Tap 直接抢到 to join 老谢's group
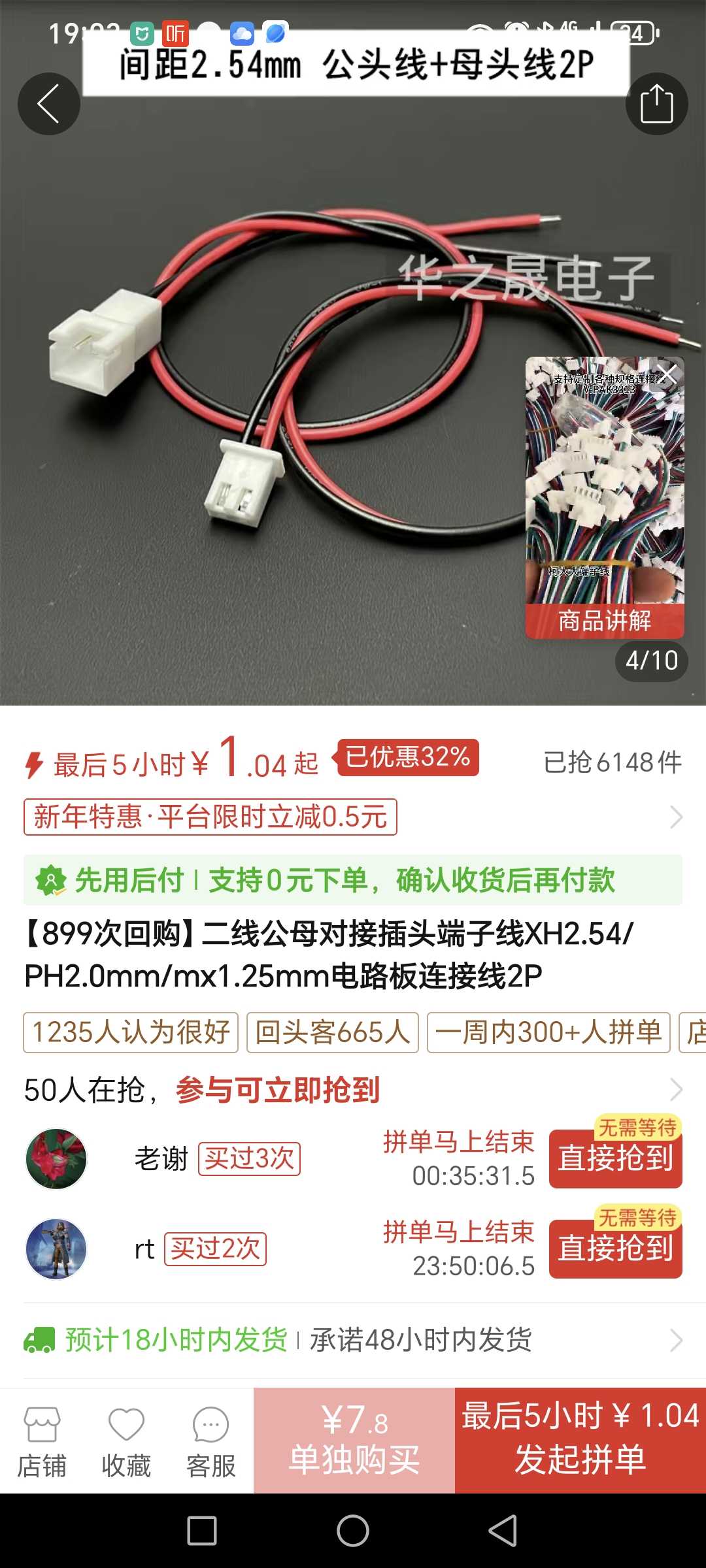 (x=615, y=1159)
